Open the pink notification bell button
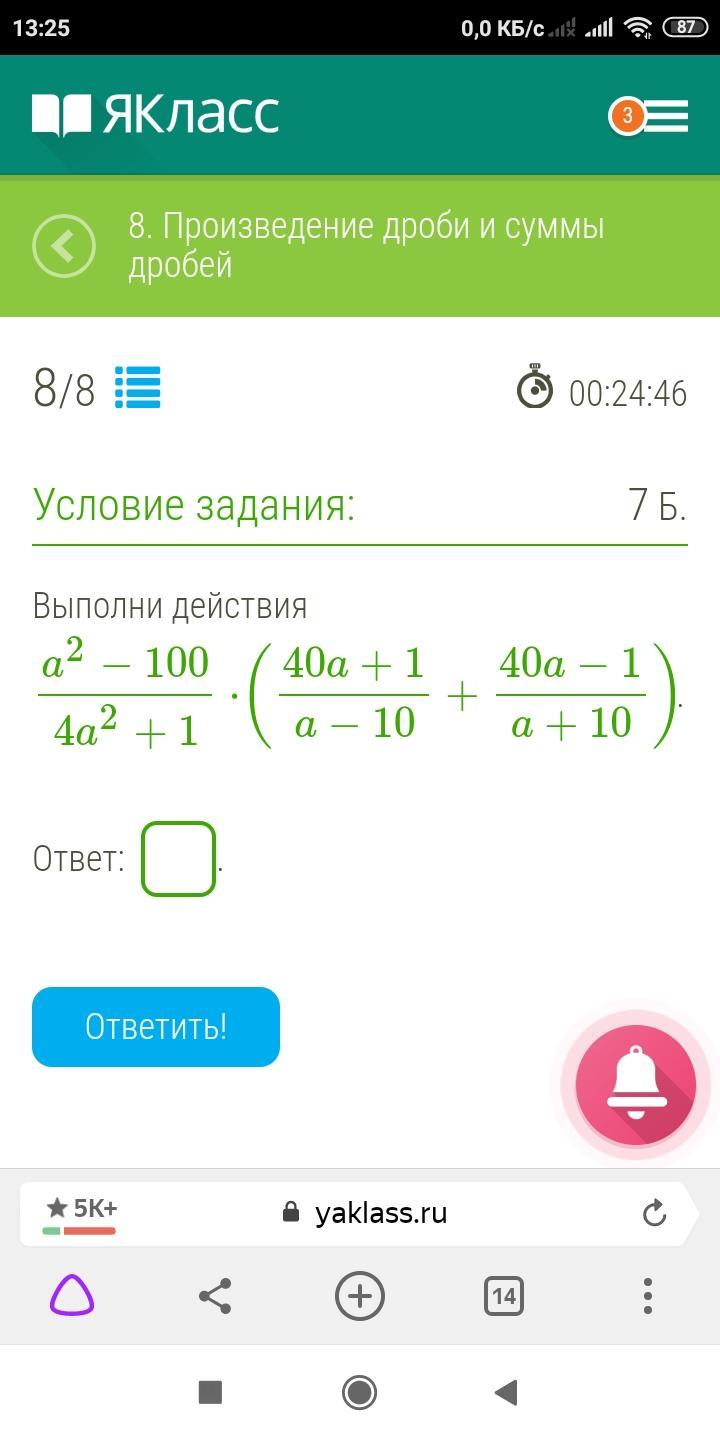Screen dimensions: 720x1440 635,1085
